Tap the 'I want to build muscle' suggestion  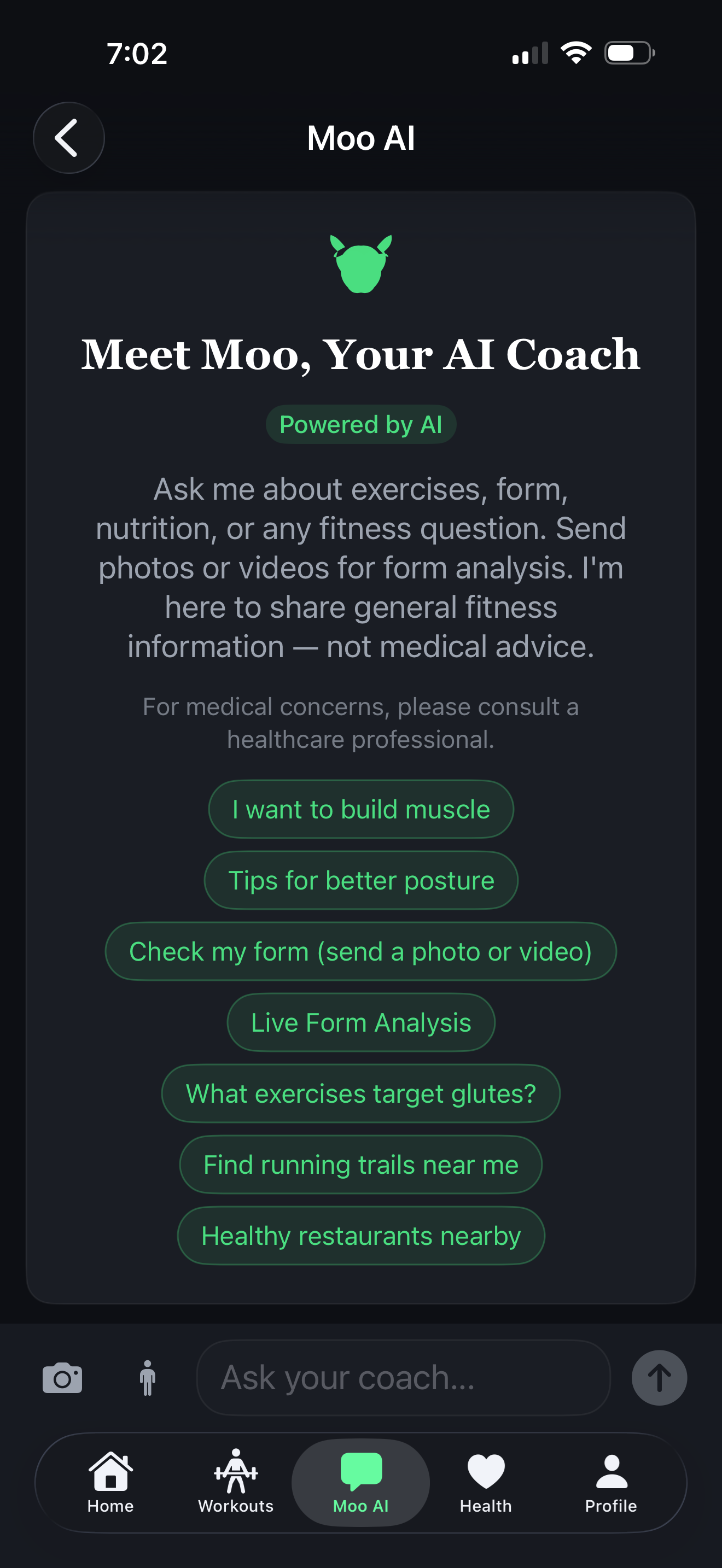tap(360, 809)
